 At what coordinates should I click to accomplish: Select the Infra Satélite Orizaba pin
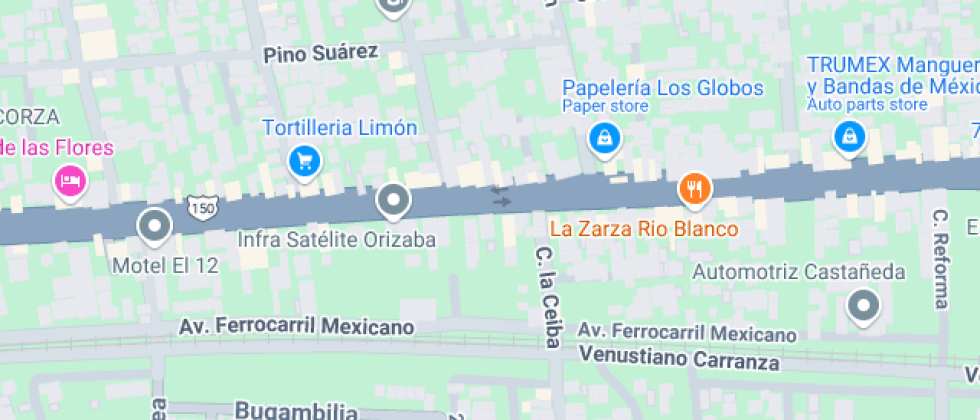click(x=393, y=201)
